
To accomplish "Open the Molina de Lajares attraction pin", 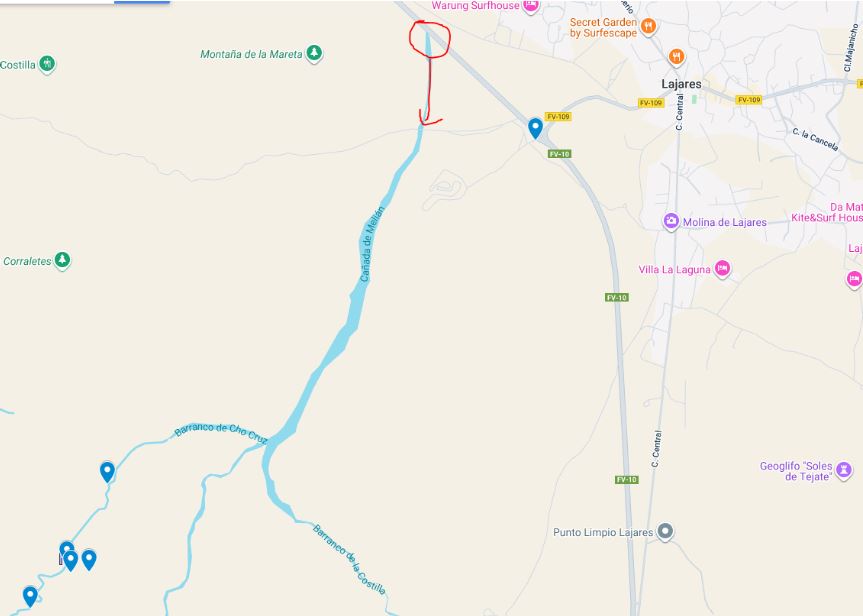I will [x=671, y=221].
